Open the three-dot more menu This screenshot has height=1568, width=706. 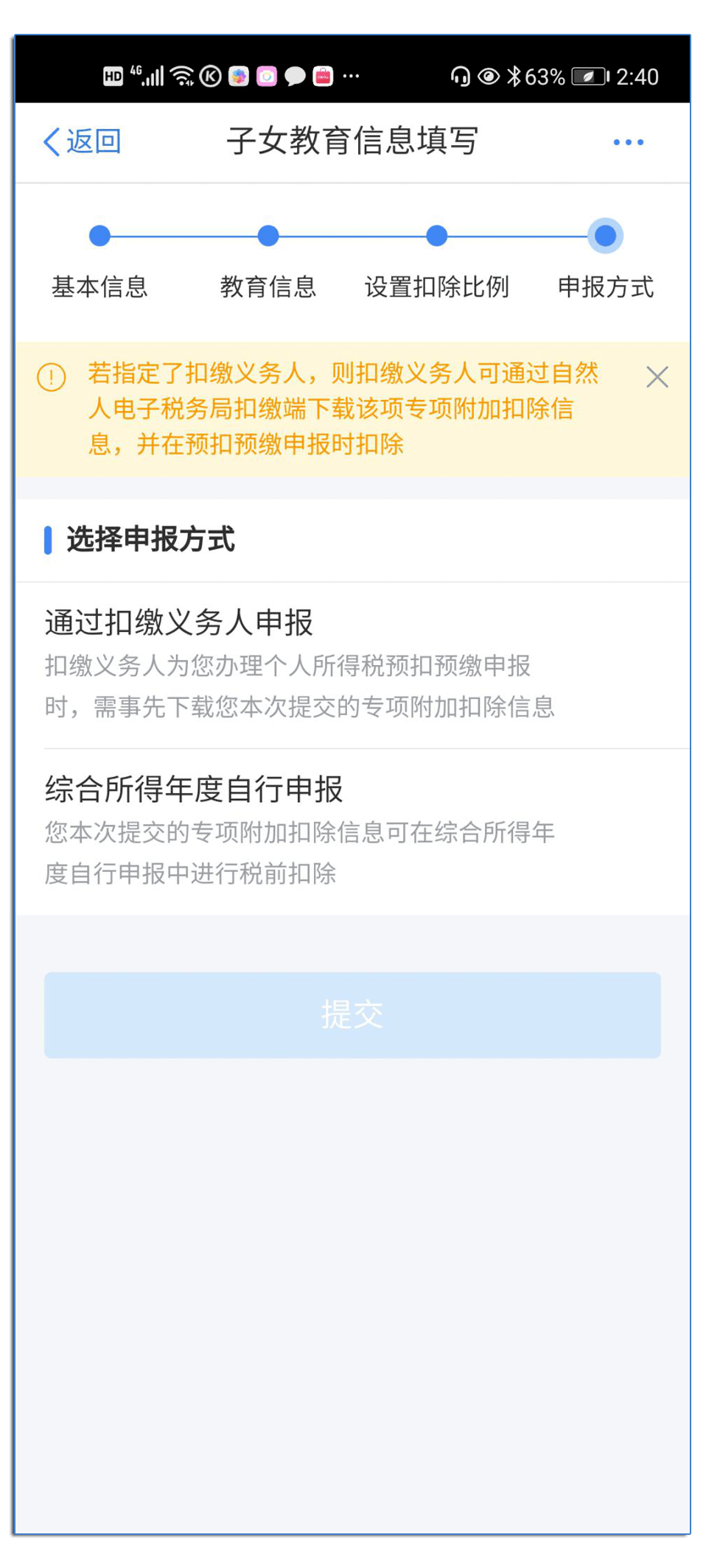coord(628,142)
